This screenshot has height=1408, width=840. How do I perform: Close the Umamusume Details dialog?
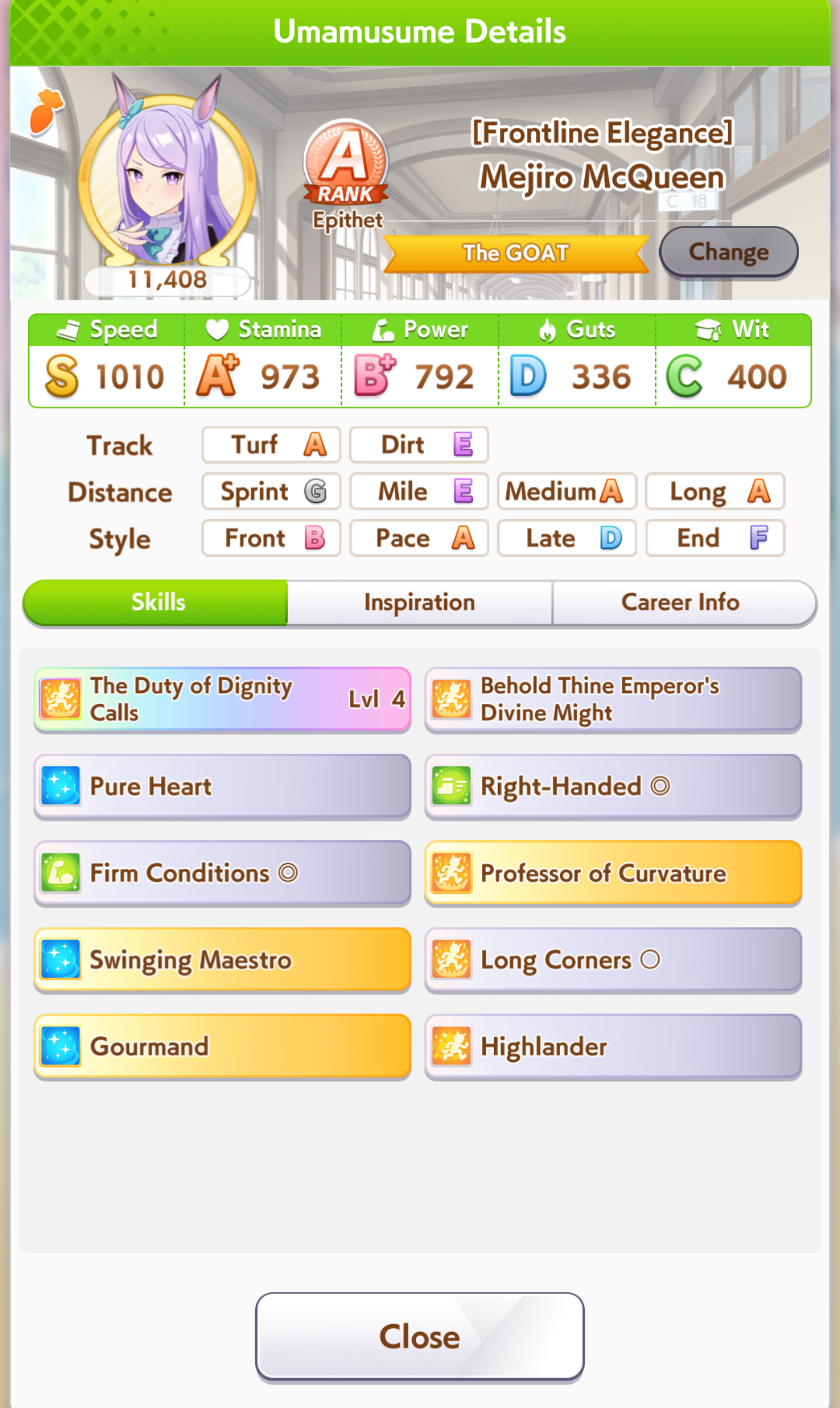pyautogui.click(x=419, y=1337)
